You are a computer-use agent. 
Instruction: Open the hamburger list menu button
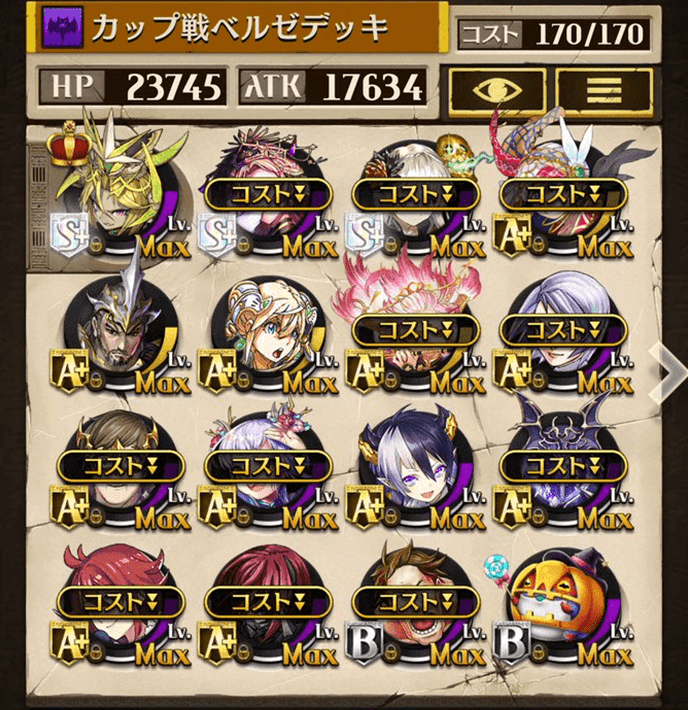tap(604, 90)
